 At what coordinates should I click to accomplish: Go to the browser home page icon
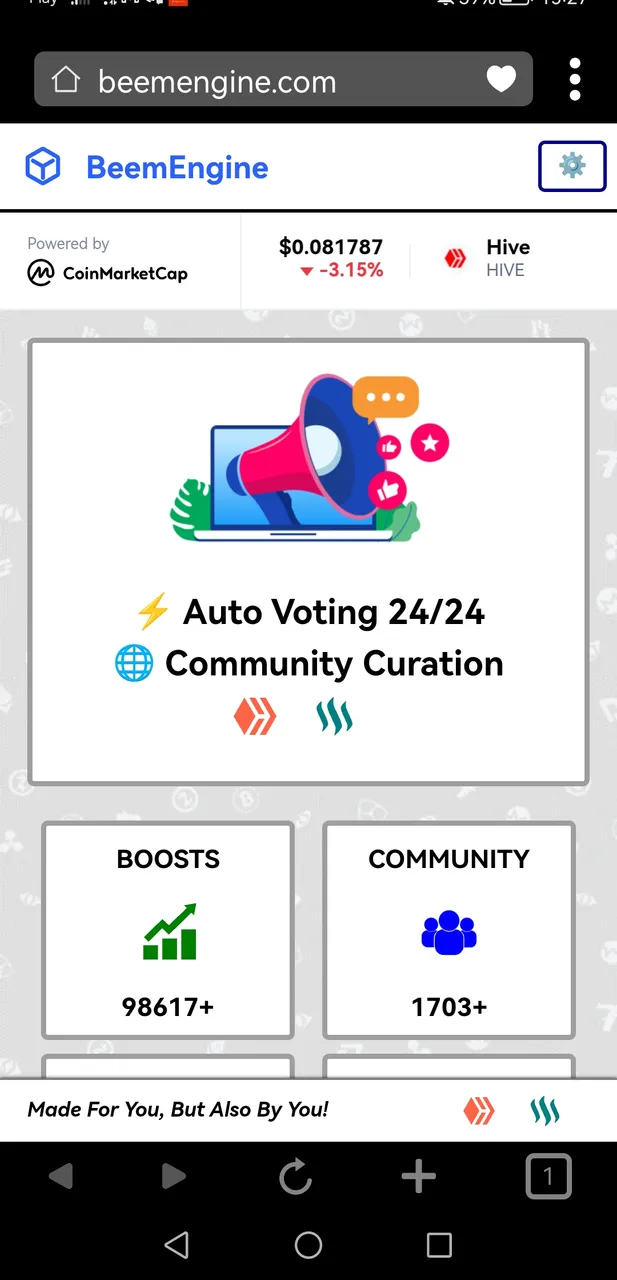[x=66, y=80]
